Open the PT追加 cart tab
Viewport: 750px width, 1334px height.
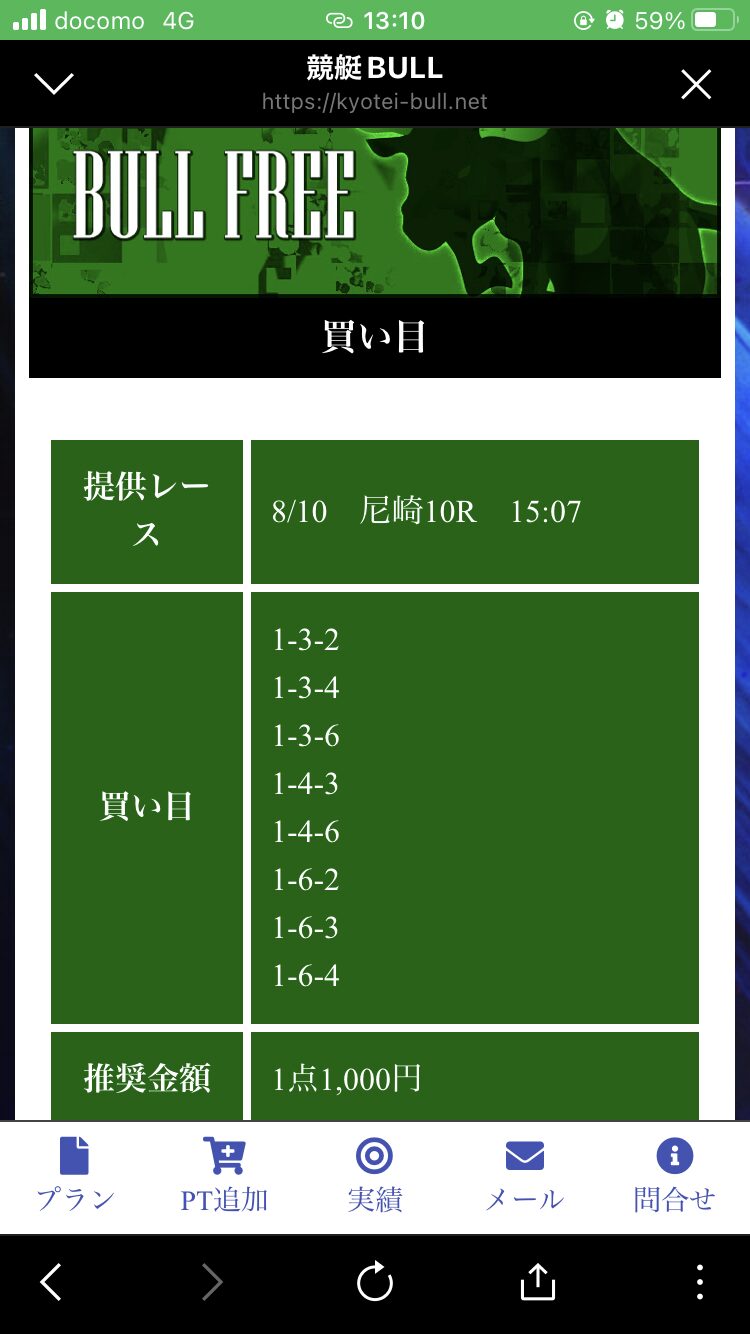click(225, 1176)
